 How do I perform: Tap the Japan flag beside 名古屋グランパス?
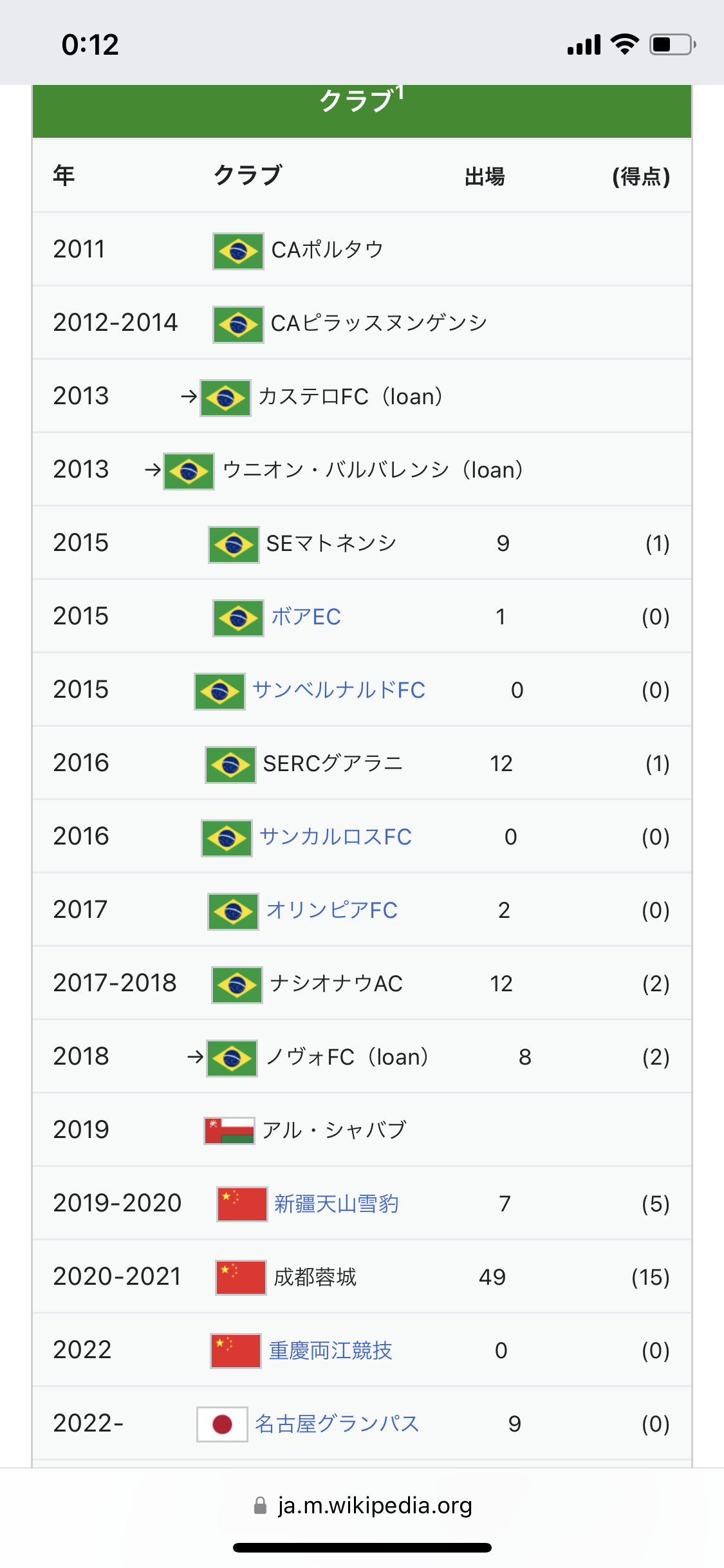(222, 1424)
